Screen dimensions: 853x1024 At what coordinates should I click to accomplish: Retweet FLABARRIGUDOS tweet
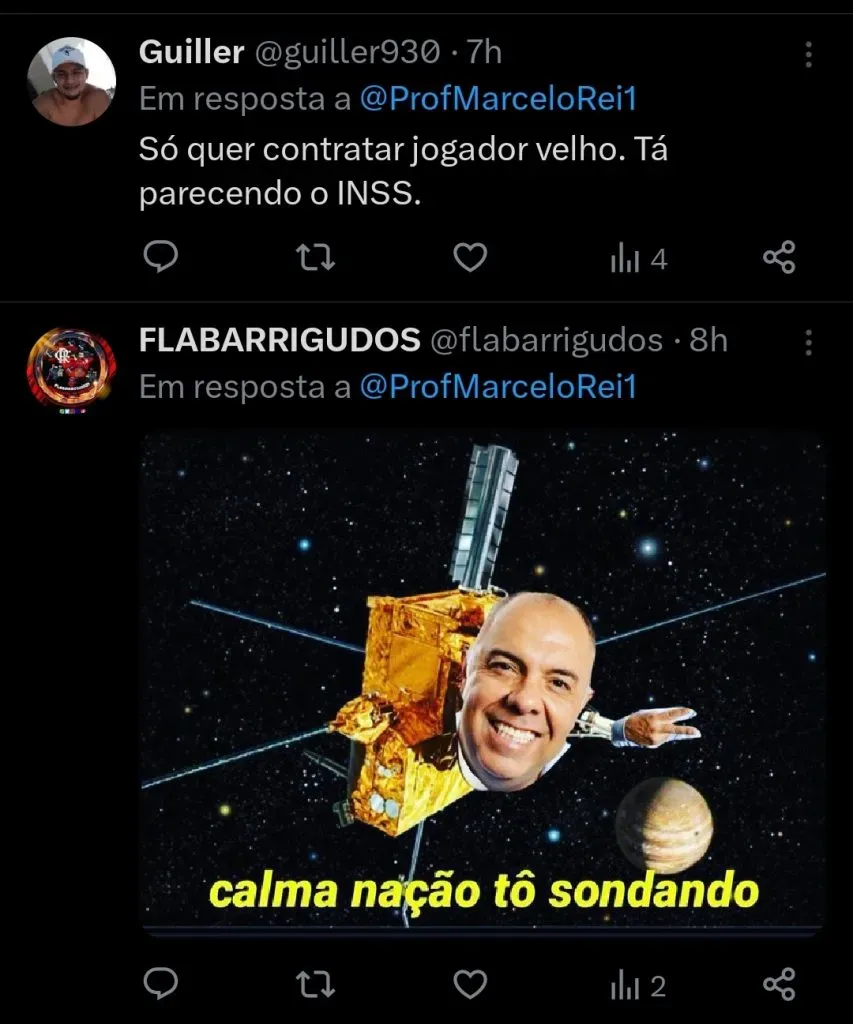316,986
